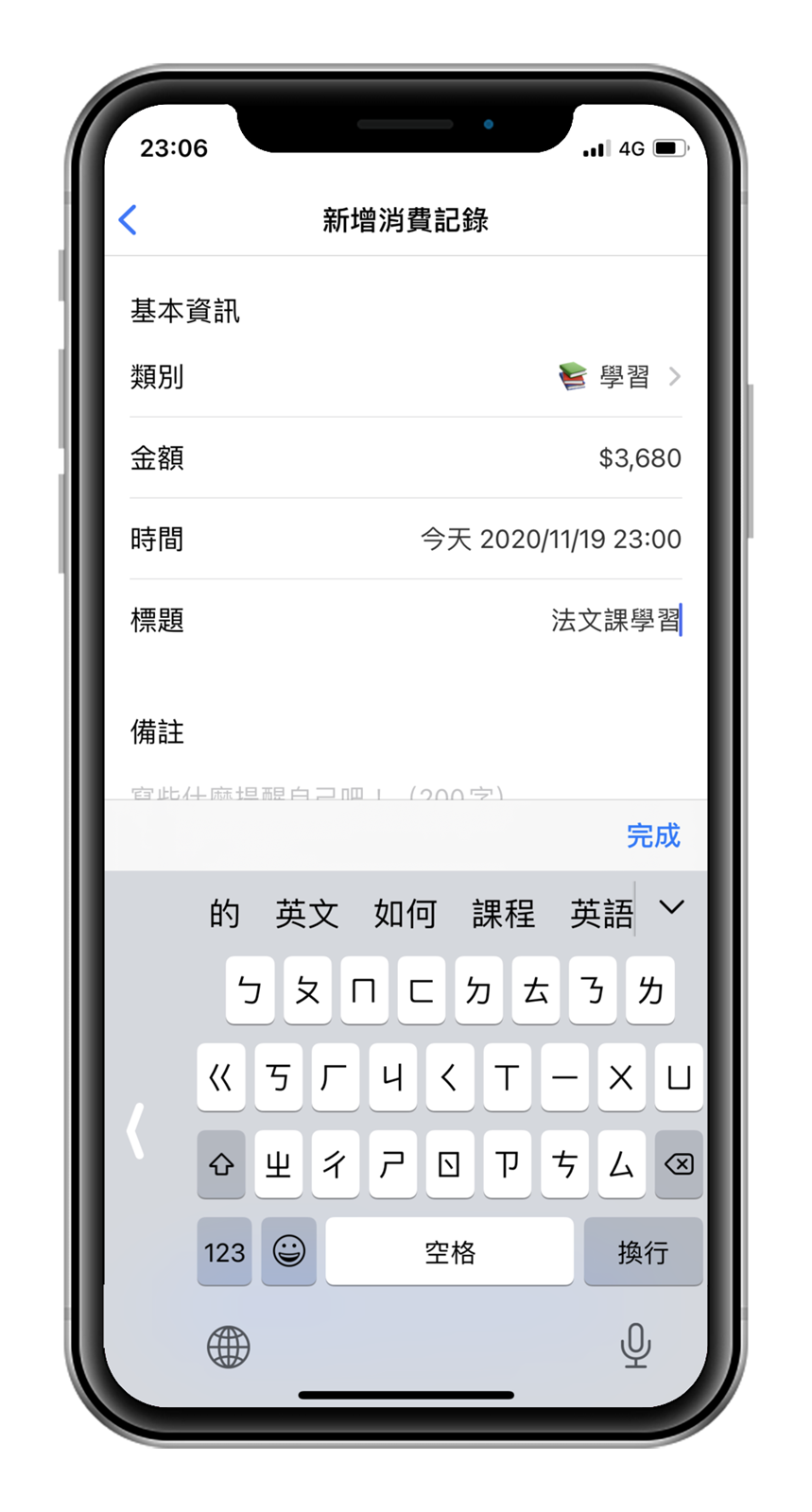Insert a space with 空格
This screenshot has height=1512, width=812.
tap(449, 1252)
